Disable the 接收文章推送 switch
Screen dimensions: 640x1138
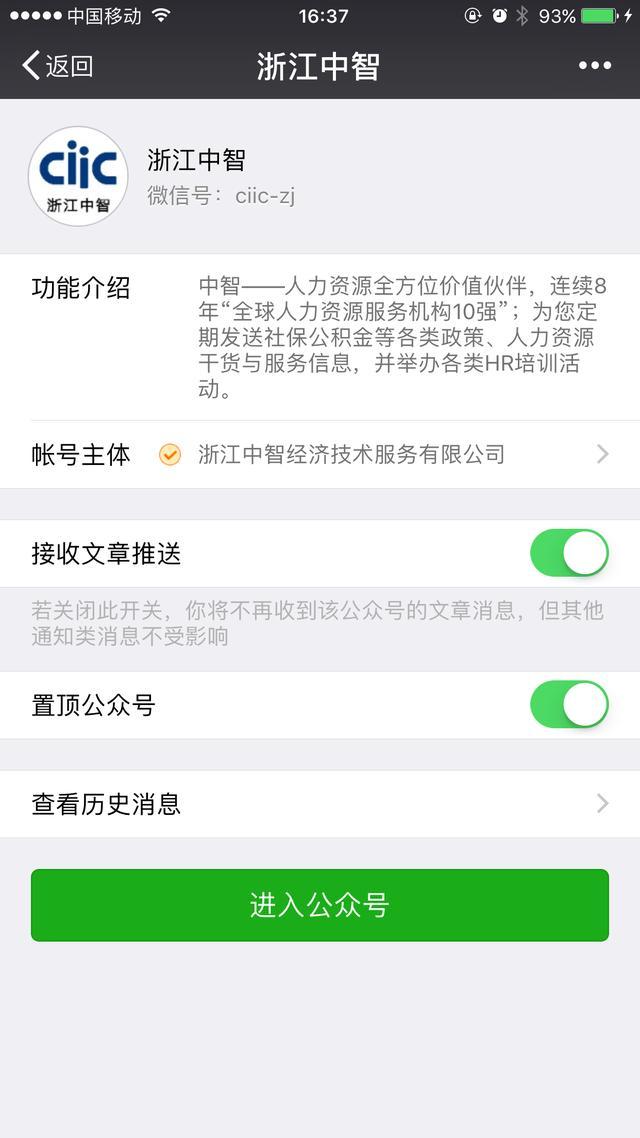(x=568, y=553)
